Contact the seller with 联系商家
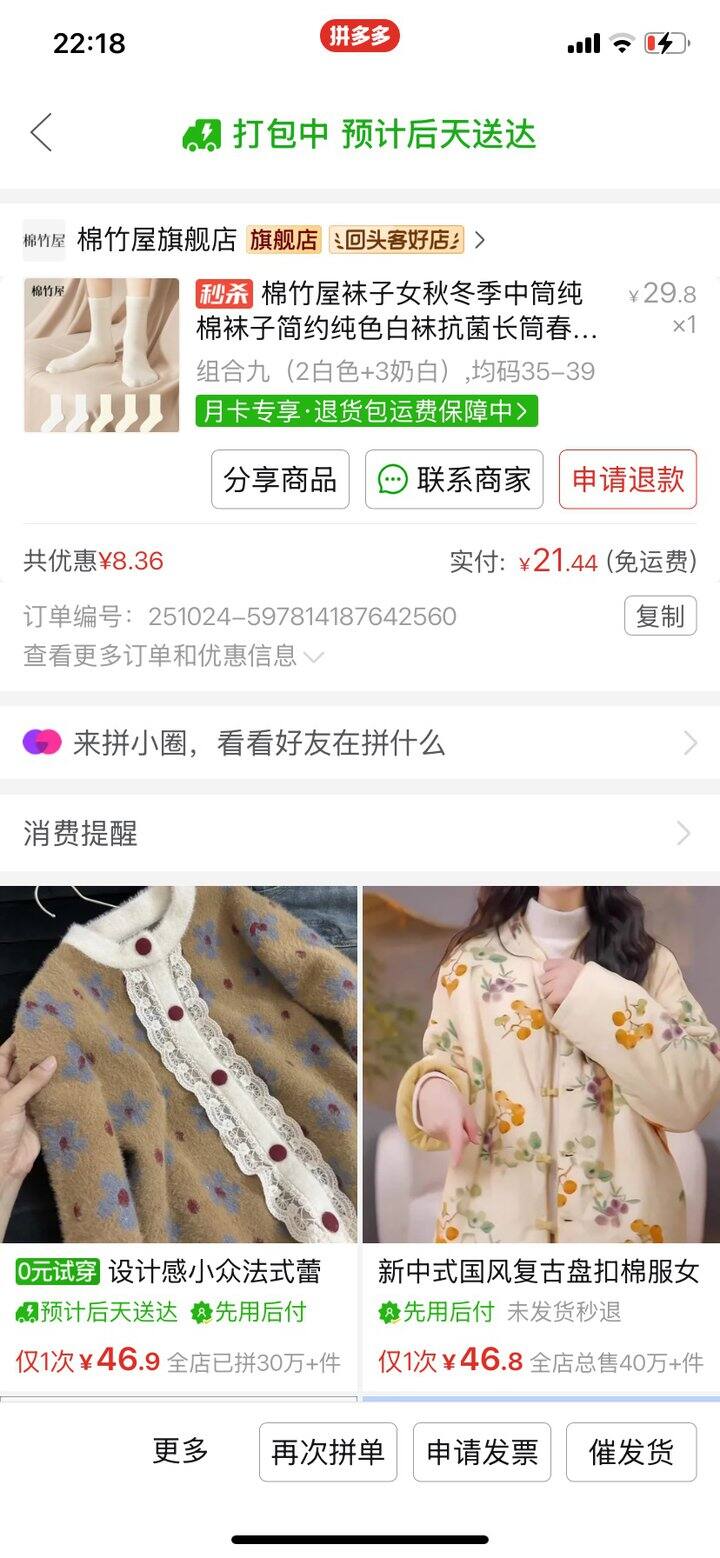The image size is (720, 1558). (x=454, y=479)
